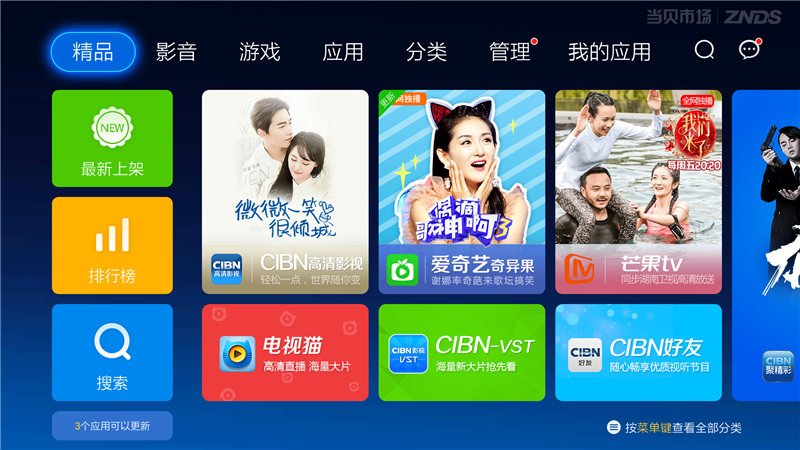Open the 电视猫 app card
This screenshot has height=450, width=800.
pos(285,353)
